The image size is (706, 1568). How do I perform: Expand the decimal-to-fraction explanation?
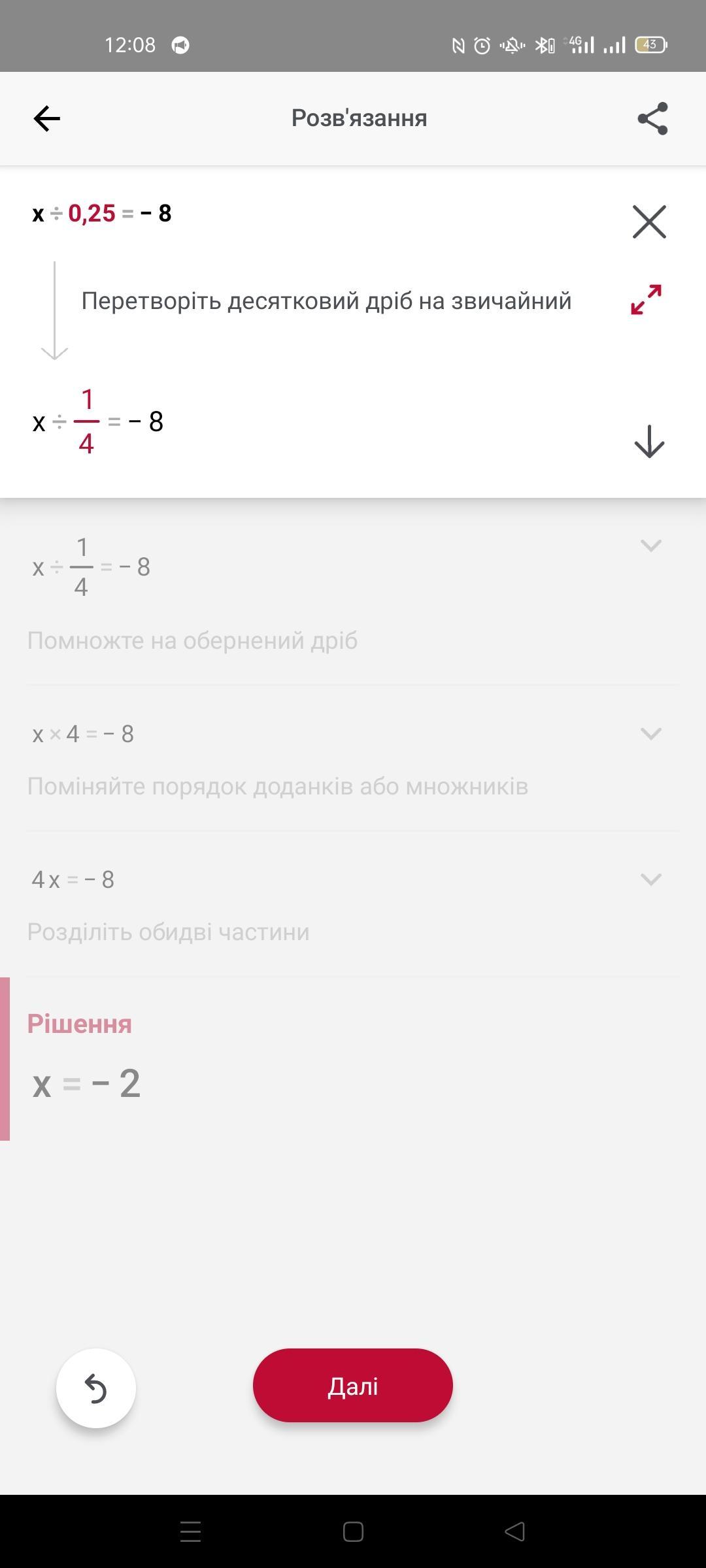click(646, 299)
